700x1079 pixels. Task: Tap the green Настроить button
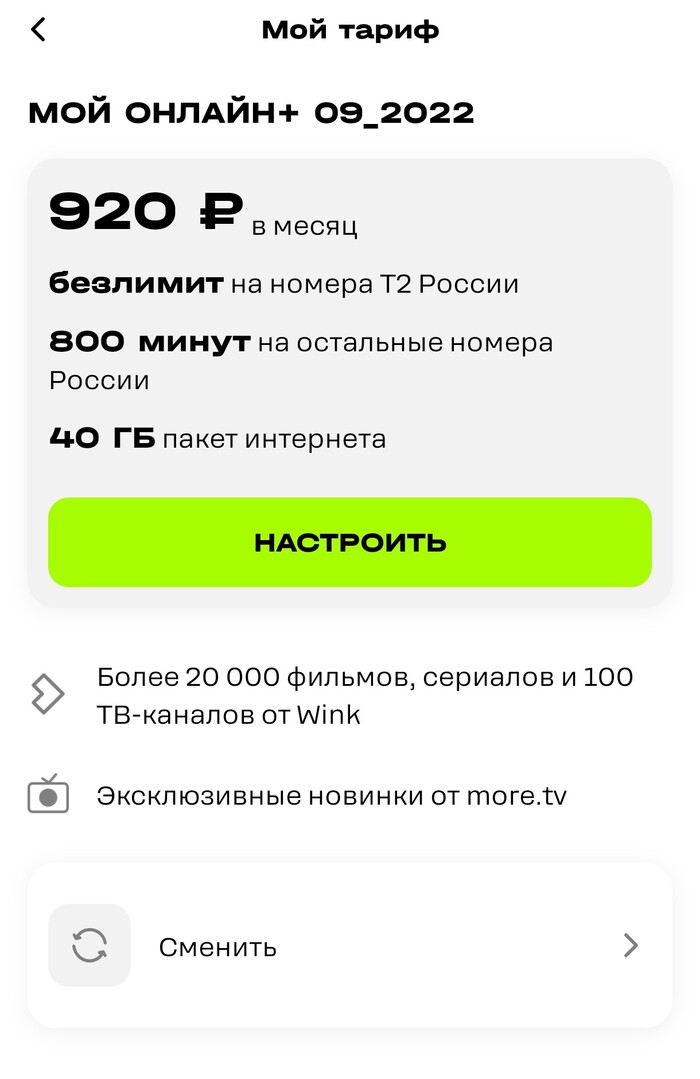coord(350,542)
